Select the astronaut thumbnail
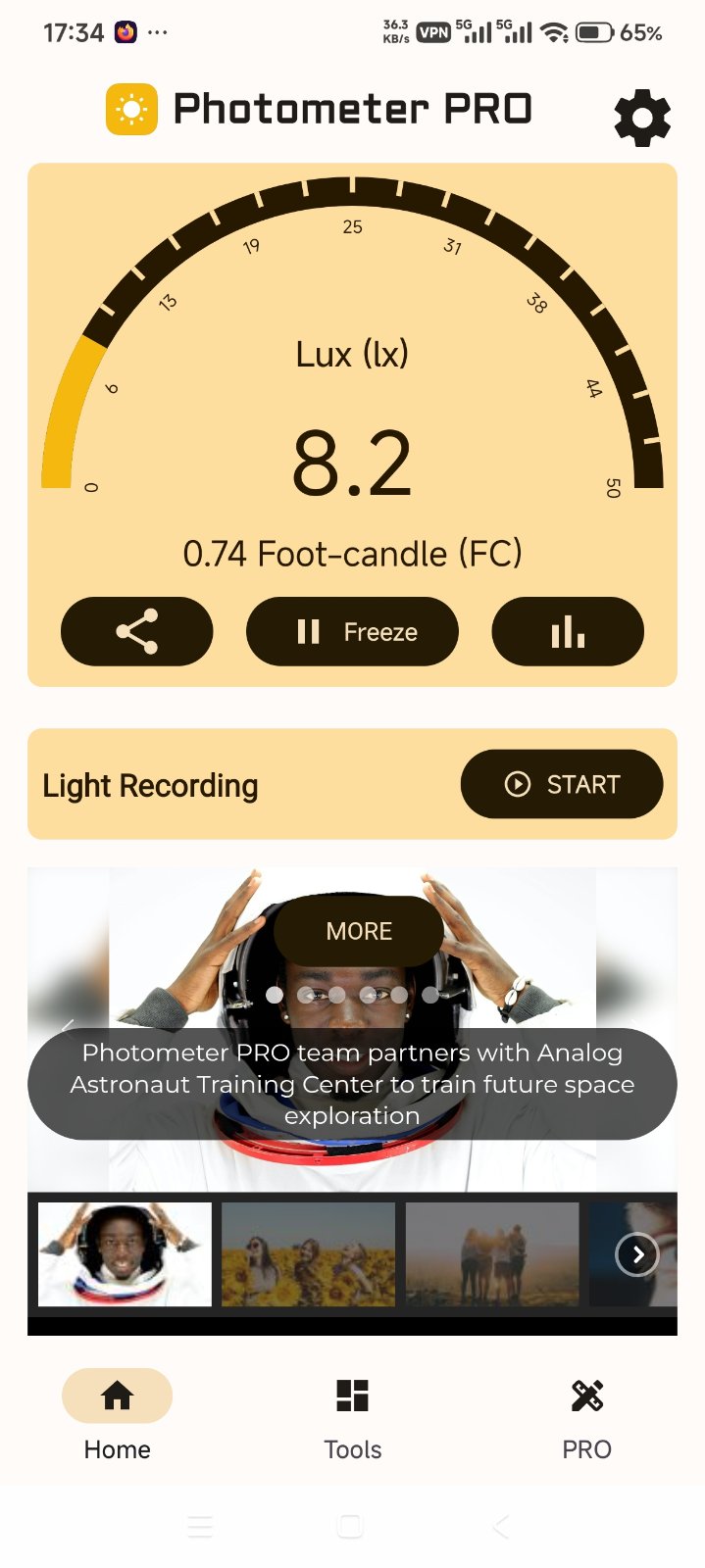The height and width of the screenshot is (1568, 705). point(125,1253)
